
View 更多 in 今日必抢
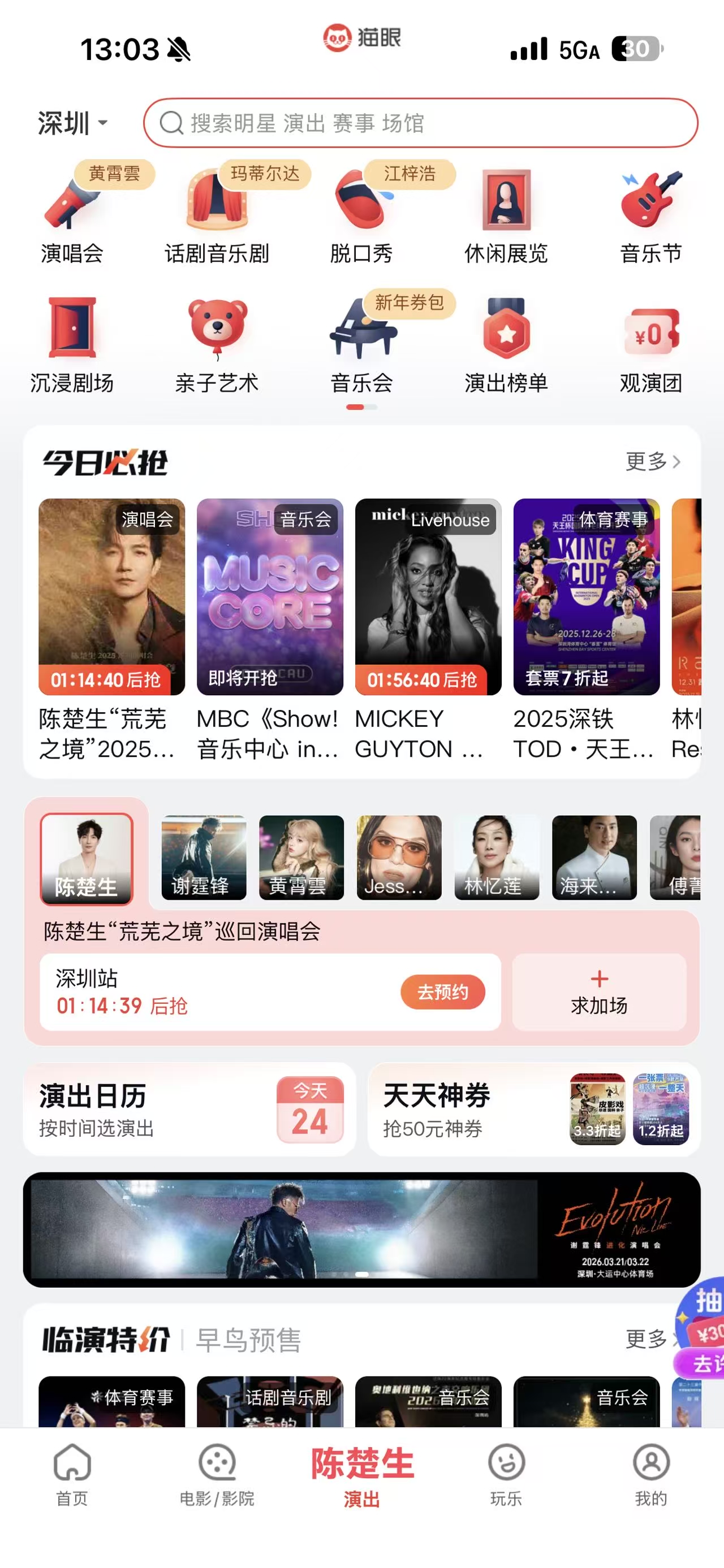point(652,462)
